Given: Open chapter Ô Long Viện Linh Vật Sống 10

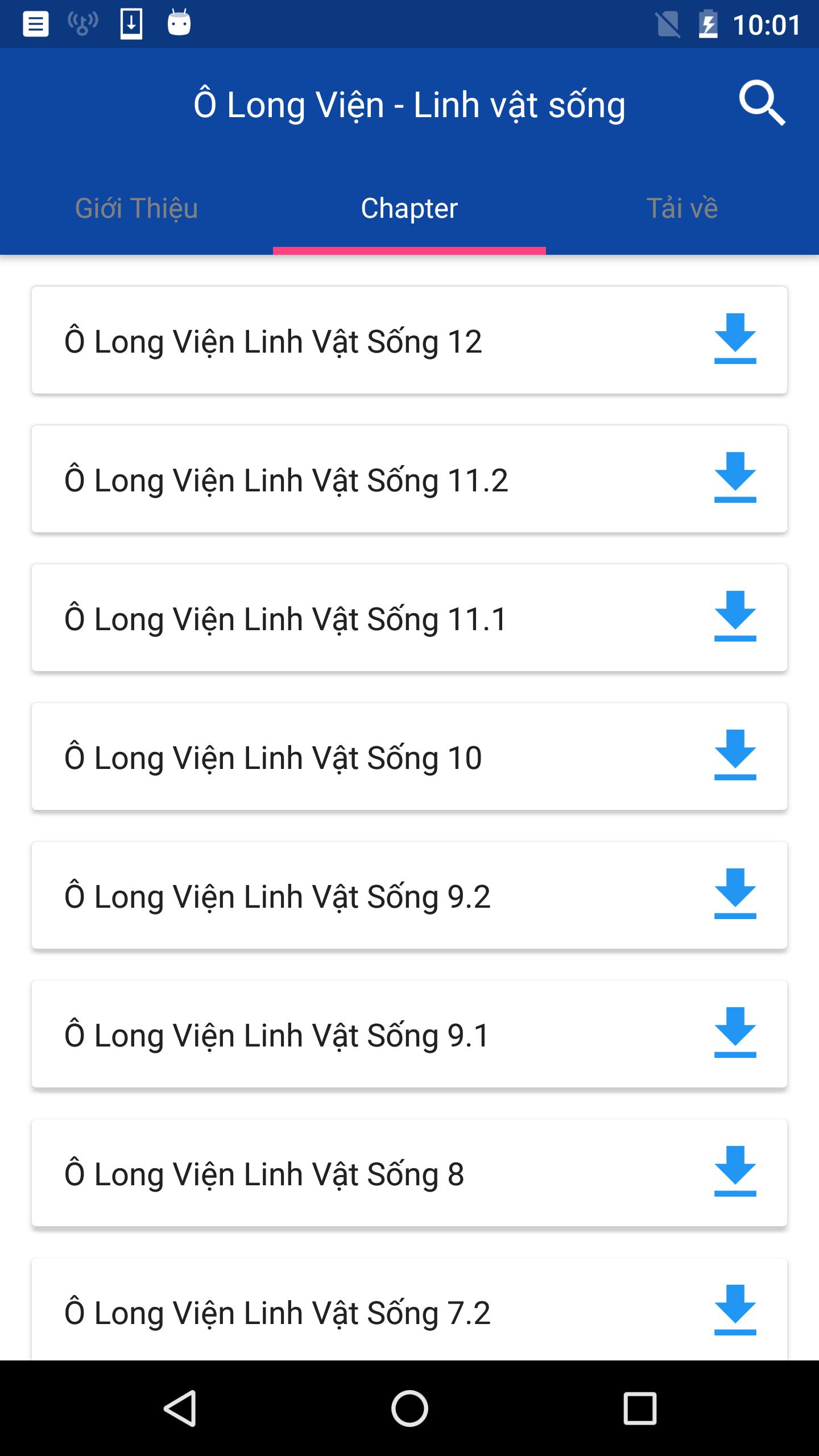Looking at the screenshot, I should coord(273,758).
